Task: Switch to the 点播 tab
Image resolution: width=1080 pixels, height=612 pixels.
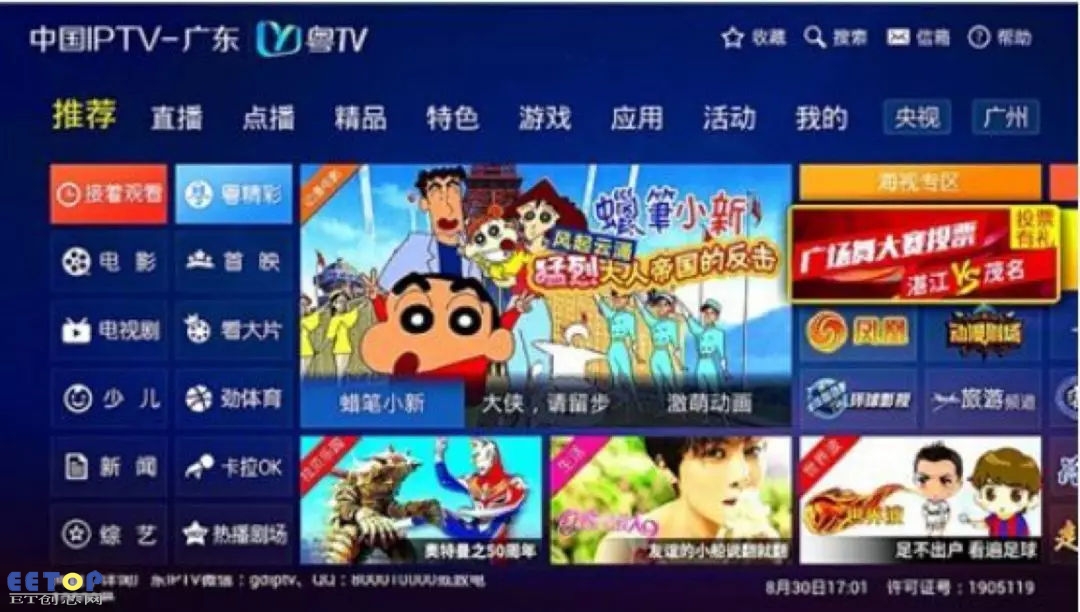Action: coord(268,118)
